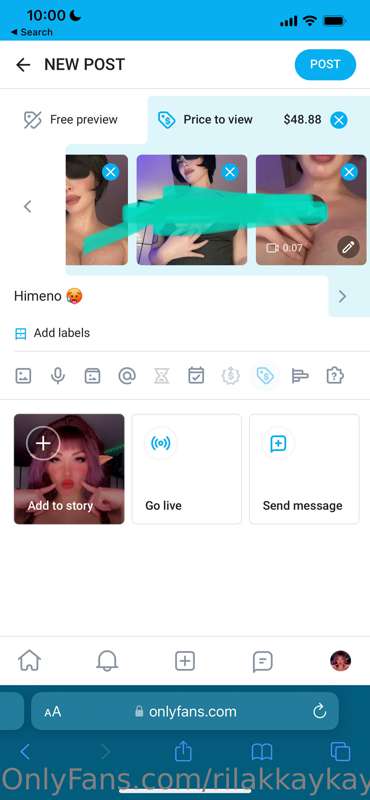
Task: Publish with the POST button
Action: [325, 65]
